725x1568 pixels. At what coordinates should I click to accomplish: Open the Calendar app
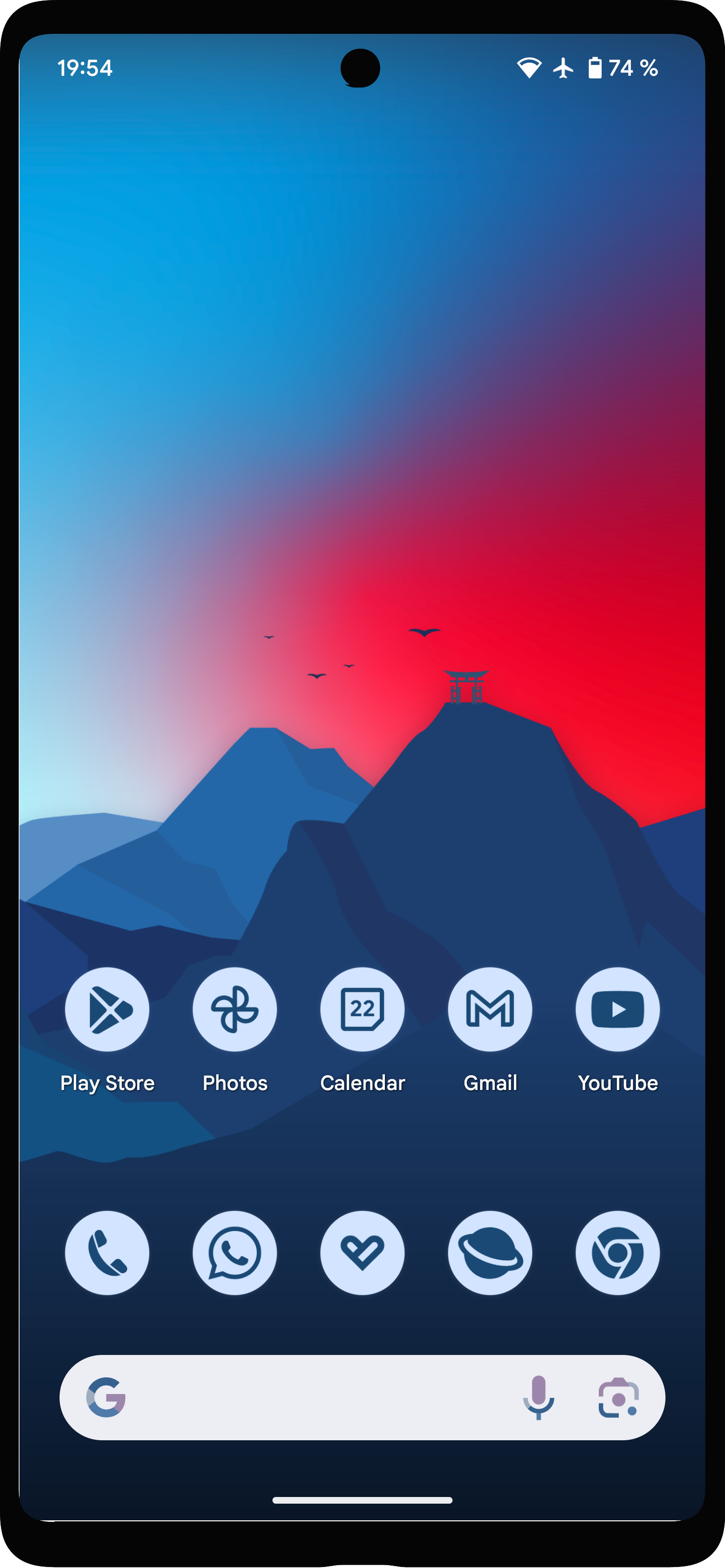[362, 1009]
